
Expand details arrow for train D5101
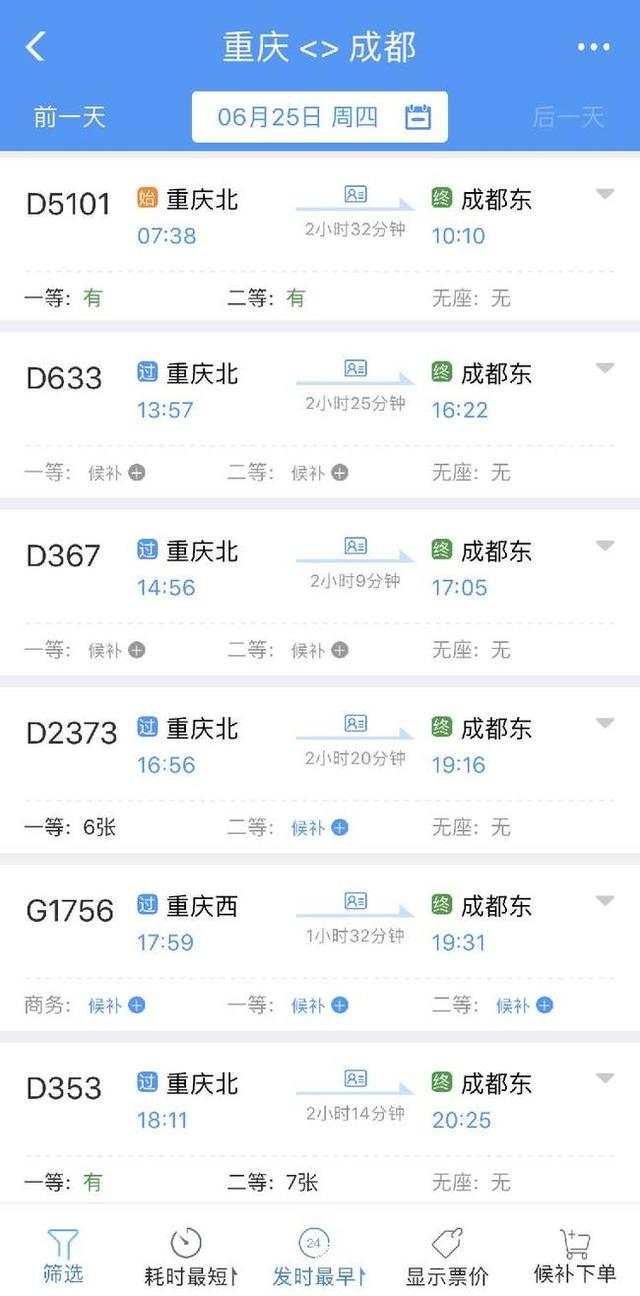point(605,194)
